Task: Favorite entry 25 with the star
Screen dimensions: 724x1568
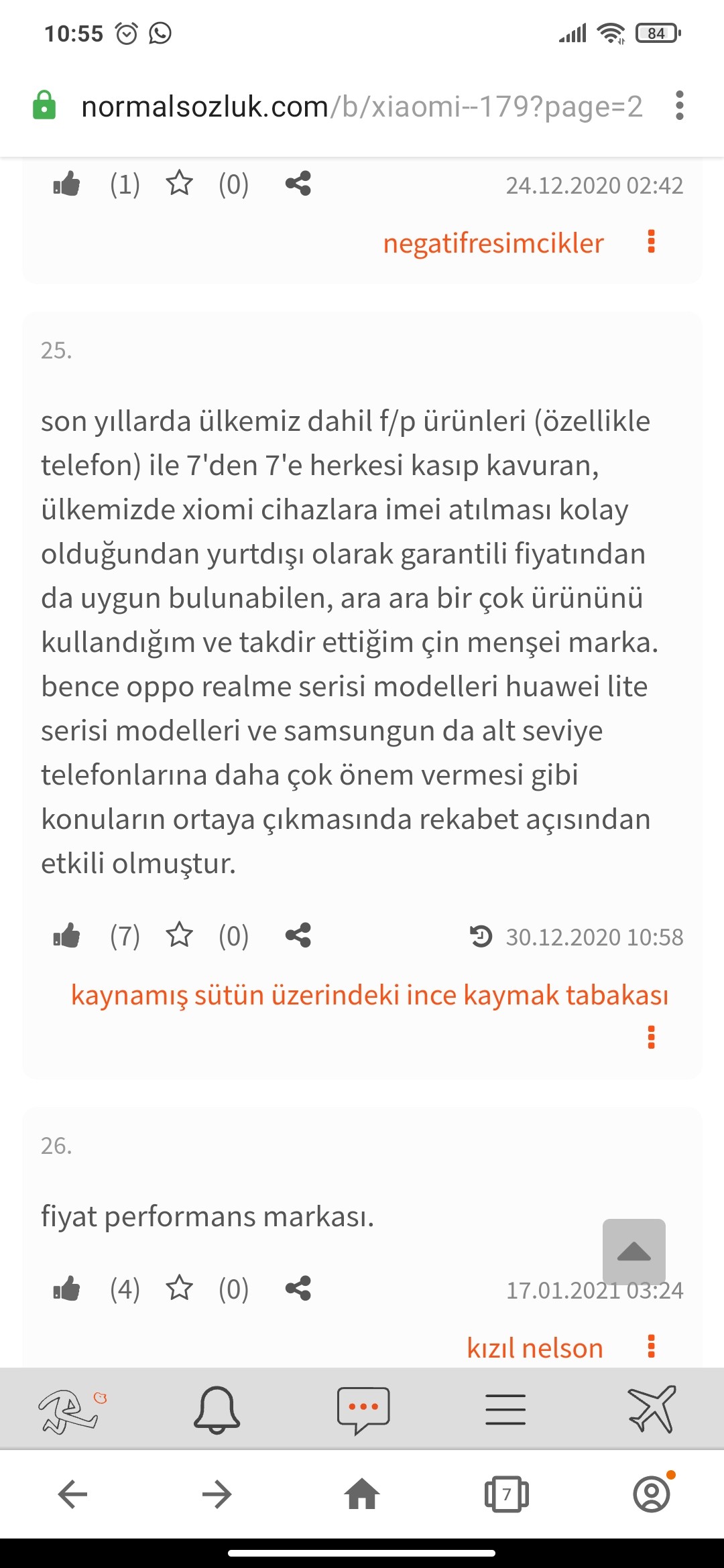Action: (179, 935)
